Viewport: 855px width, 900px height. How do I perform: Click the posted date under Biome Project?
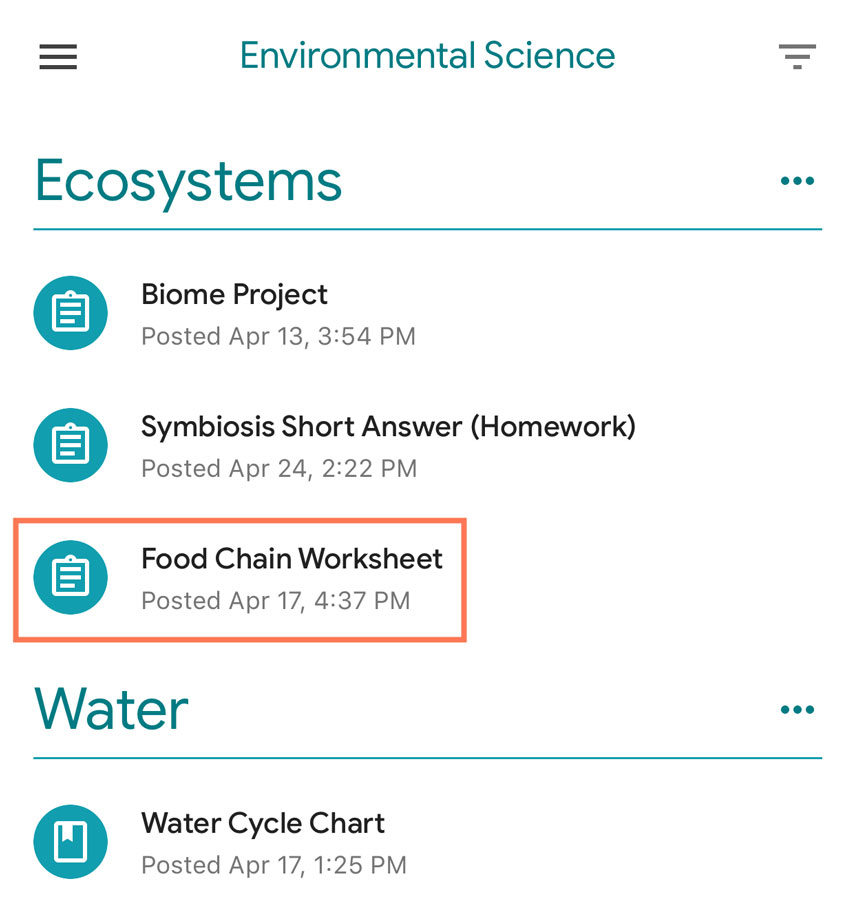(277, 337)
